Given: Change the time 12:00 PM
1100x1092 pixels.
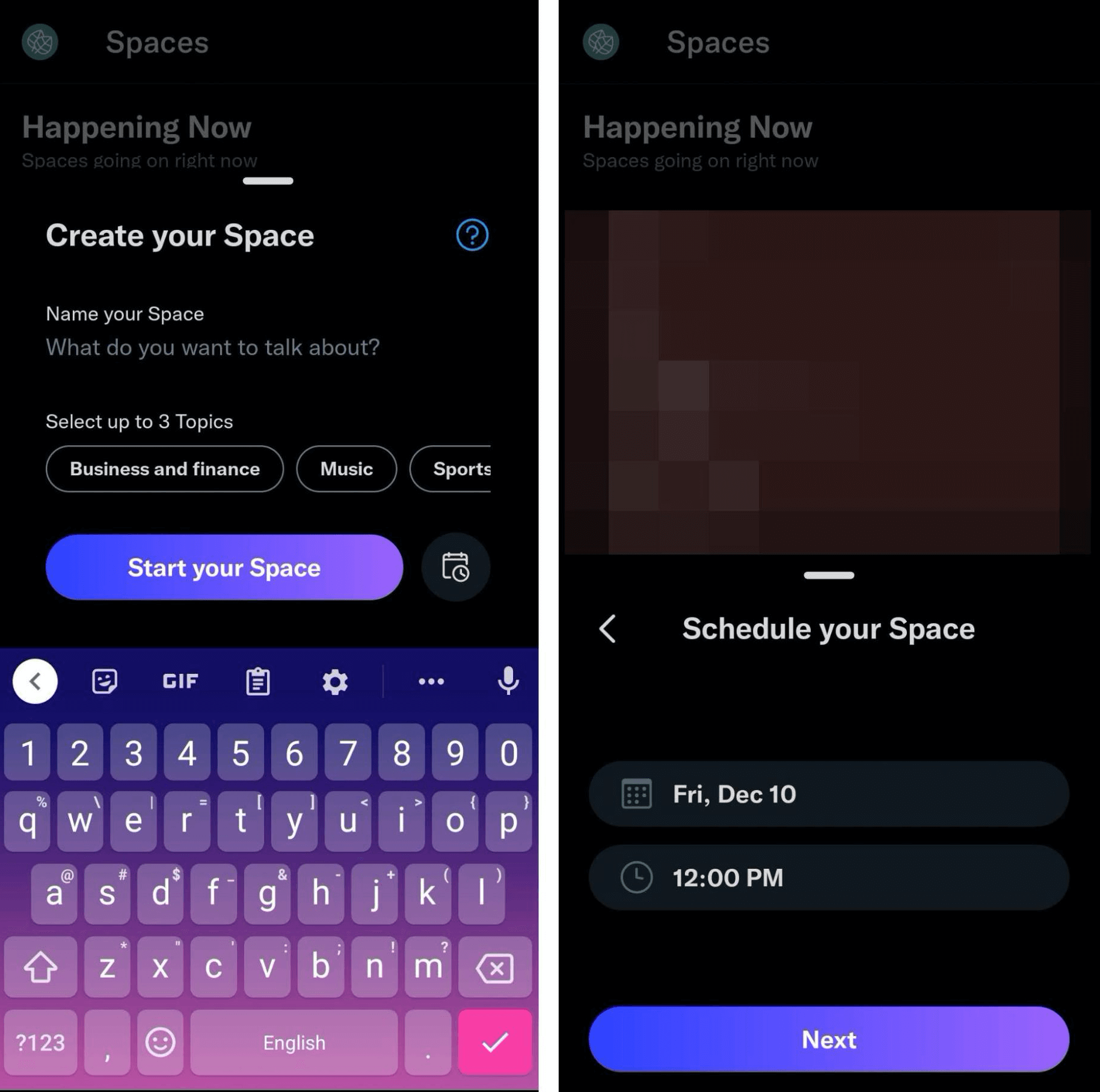Looking at the screenshot, I should [x=828, y=878].
